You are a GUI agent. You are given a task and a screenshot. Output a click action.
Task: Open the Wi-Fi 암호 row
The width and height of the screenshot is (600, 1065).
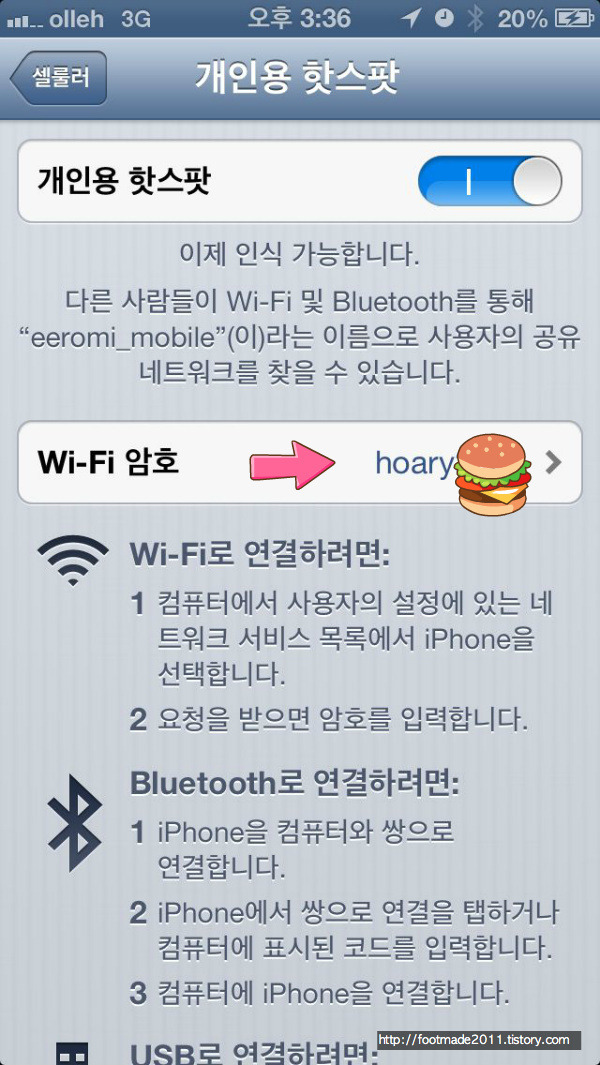[300, 463]
